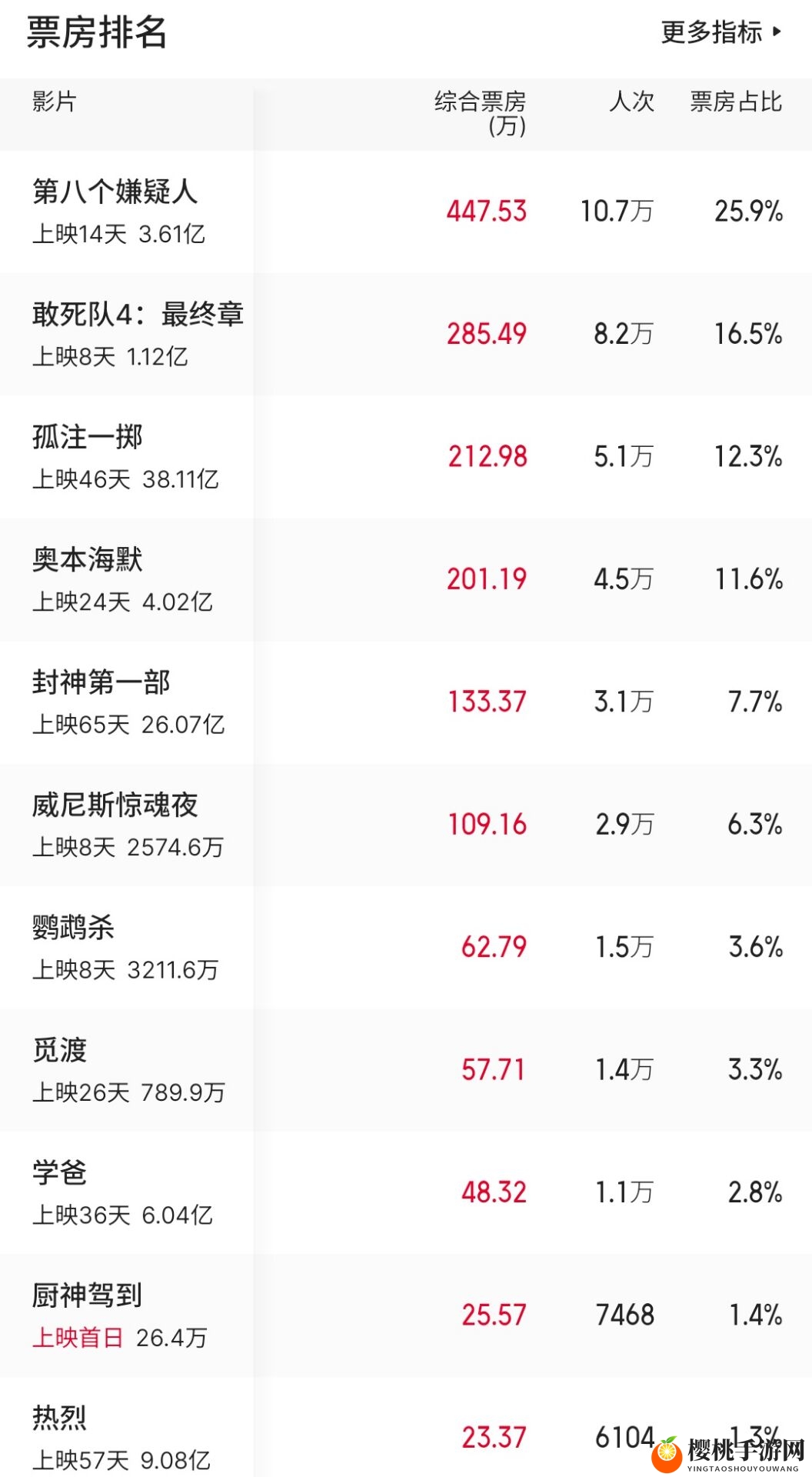The image size is (812, 1477).
Task: Tap the 威尼斯惊魂夜 entry
Action: pos(406,825)
